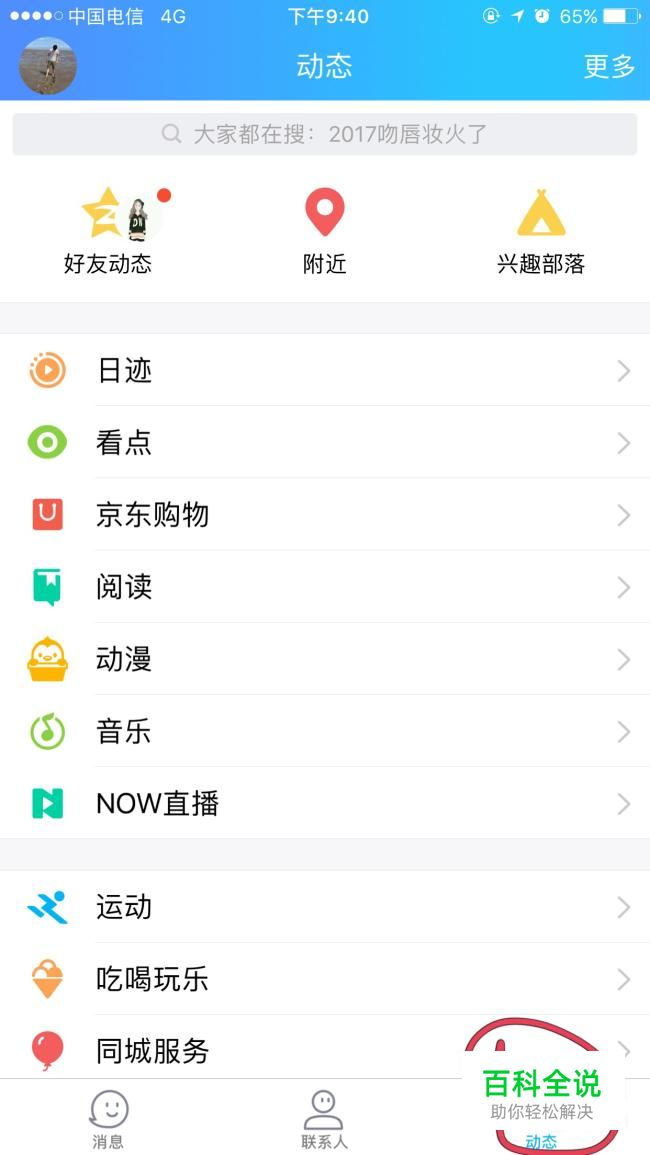This screenshot has height=1155, width=650.
Task: Open the 吃喝玩乐 row
Action: pyautogui.click(x=324, y=979)
